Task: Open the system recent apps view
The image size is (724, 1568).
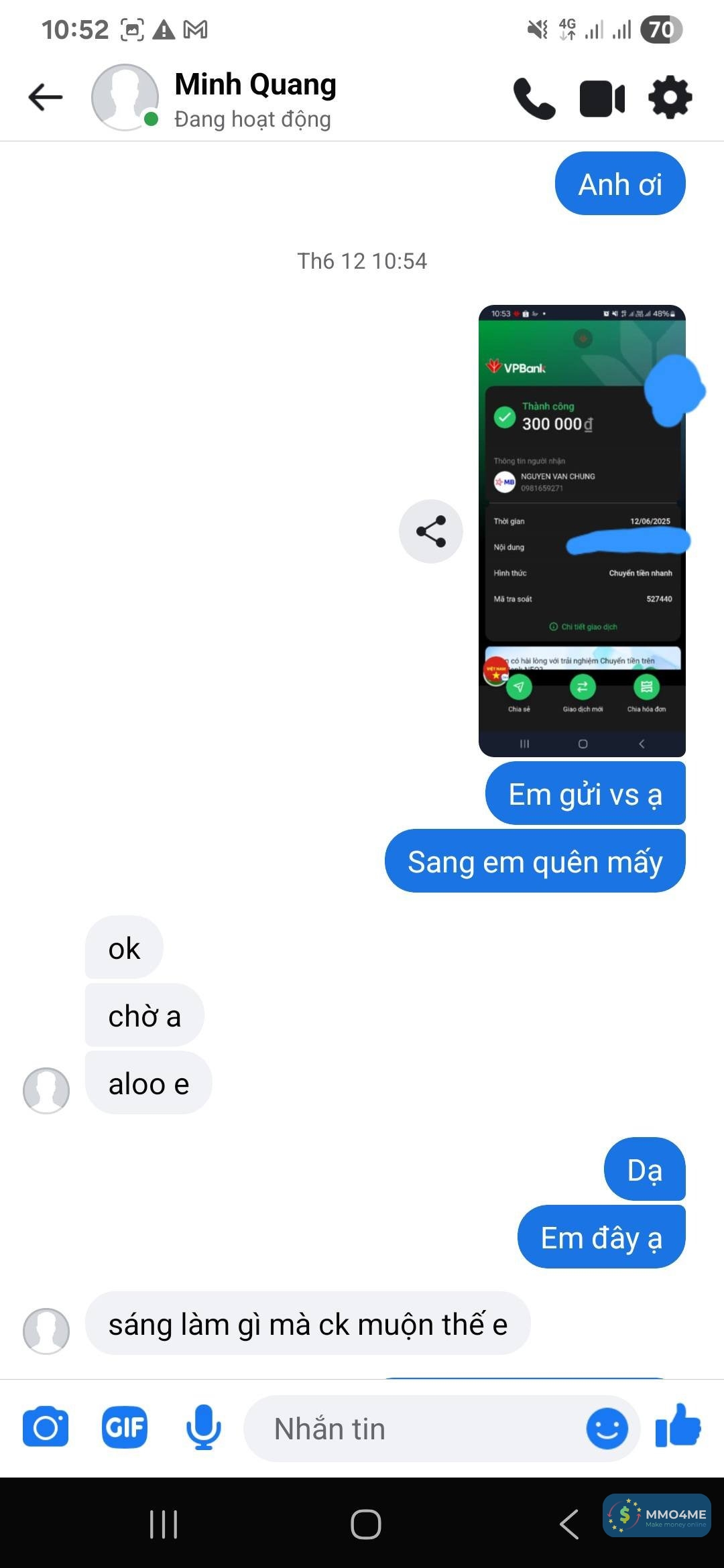Action: click(x=164, y=1524)
